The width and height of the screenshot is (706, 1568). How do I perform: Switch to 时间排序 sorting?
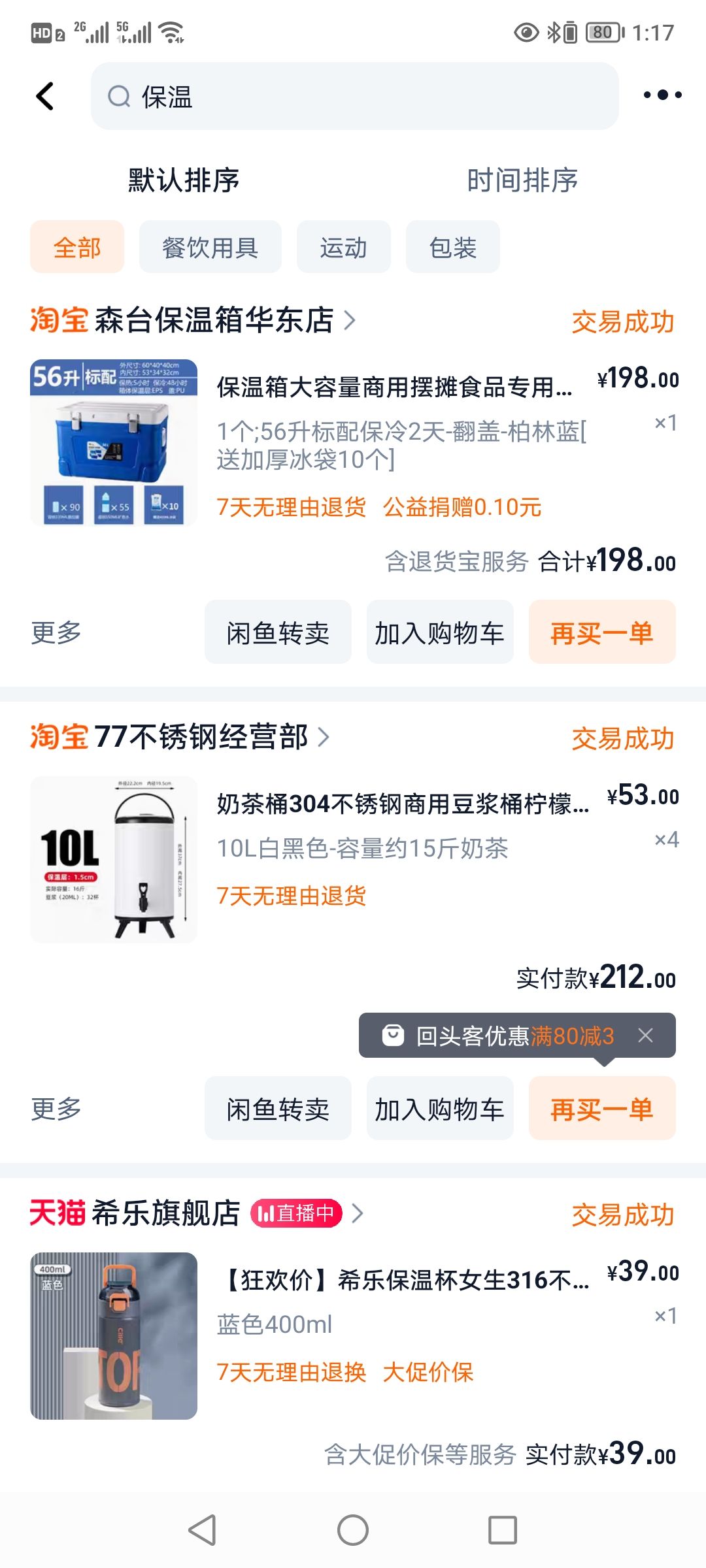[x=522, y=180]
